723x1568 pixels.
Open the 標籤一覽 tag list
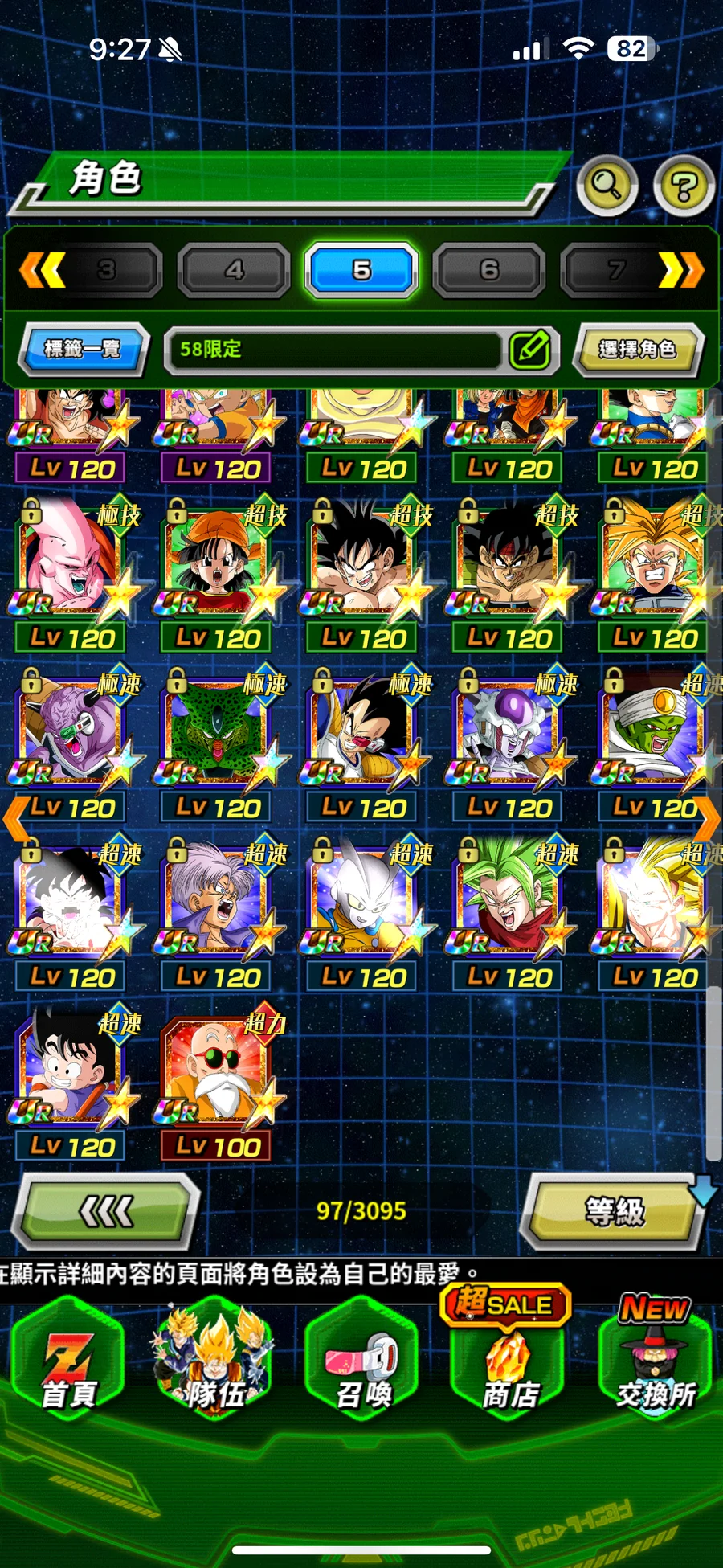point(83,349)
